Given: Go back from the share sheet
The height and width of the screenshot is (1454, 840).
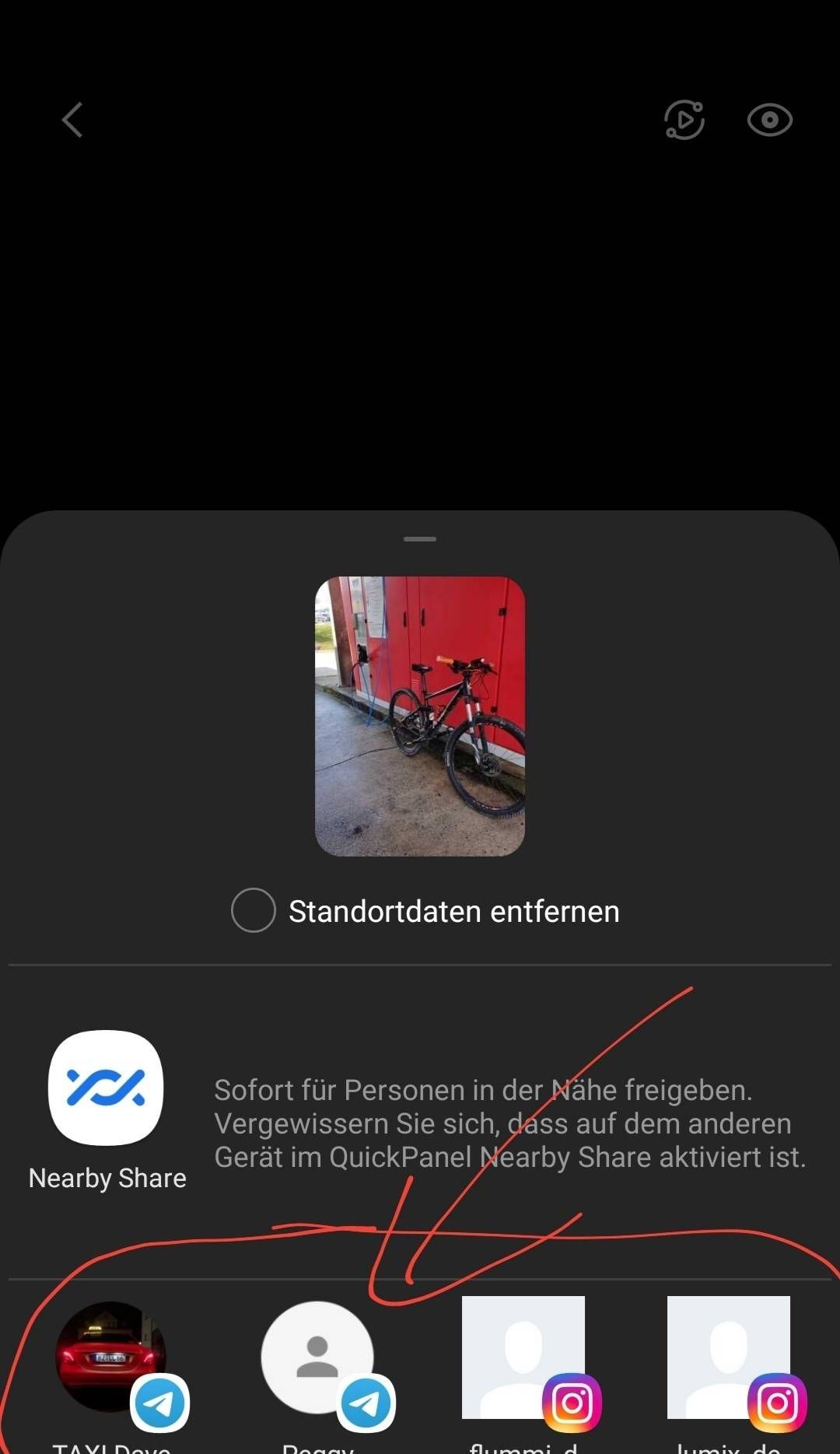Looking at the screenshot, I should [72, 120].
